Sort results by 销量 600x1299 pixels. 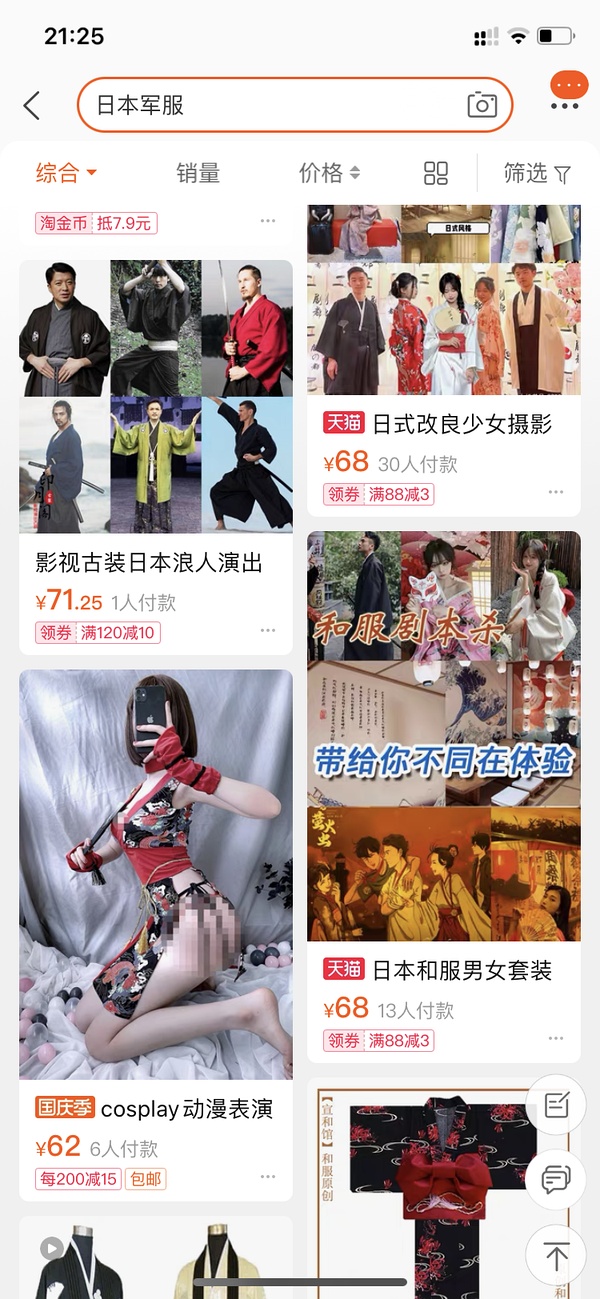(x=198, y=173)
